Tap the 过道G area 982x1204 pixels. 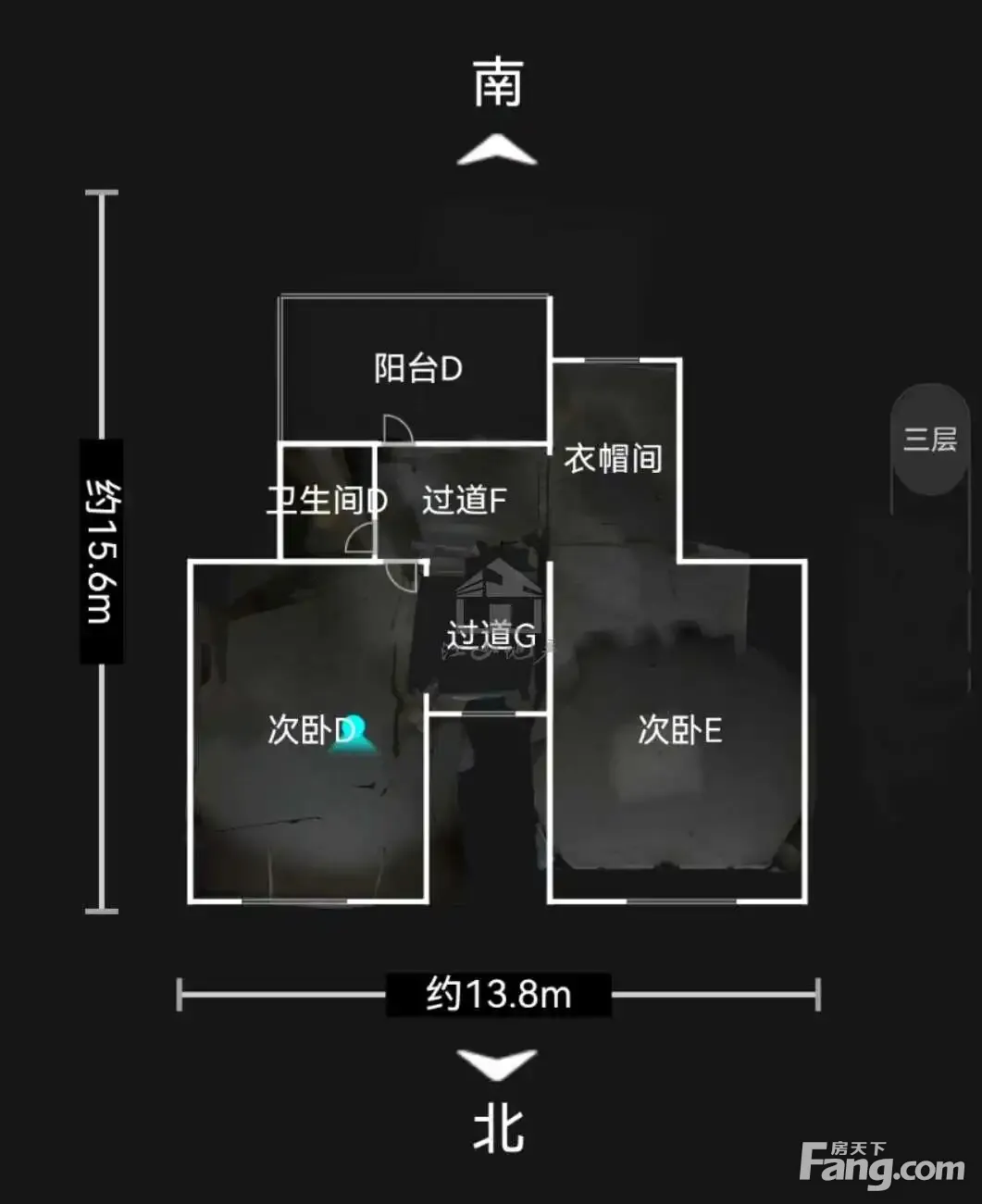(x=491, y=635)
